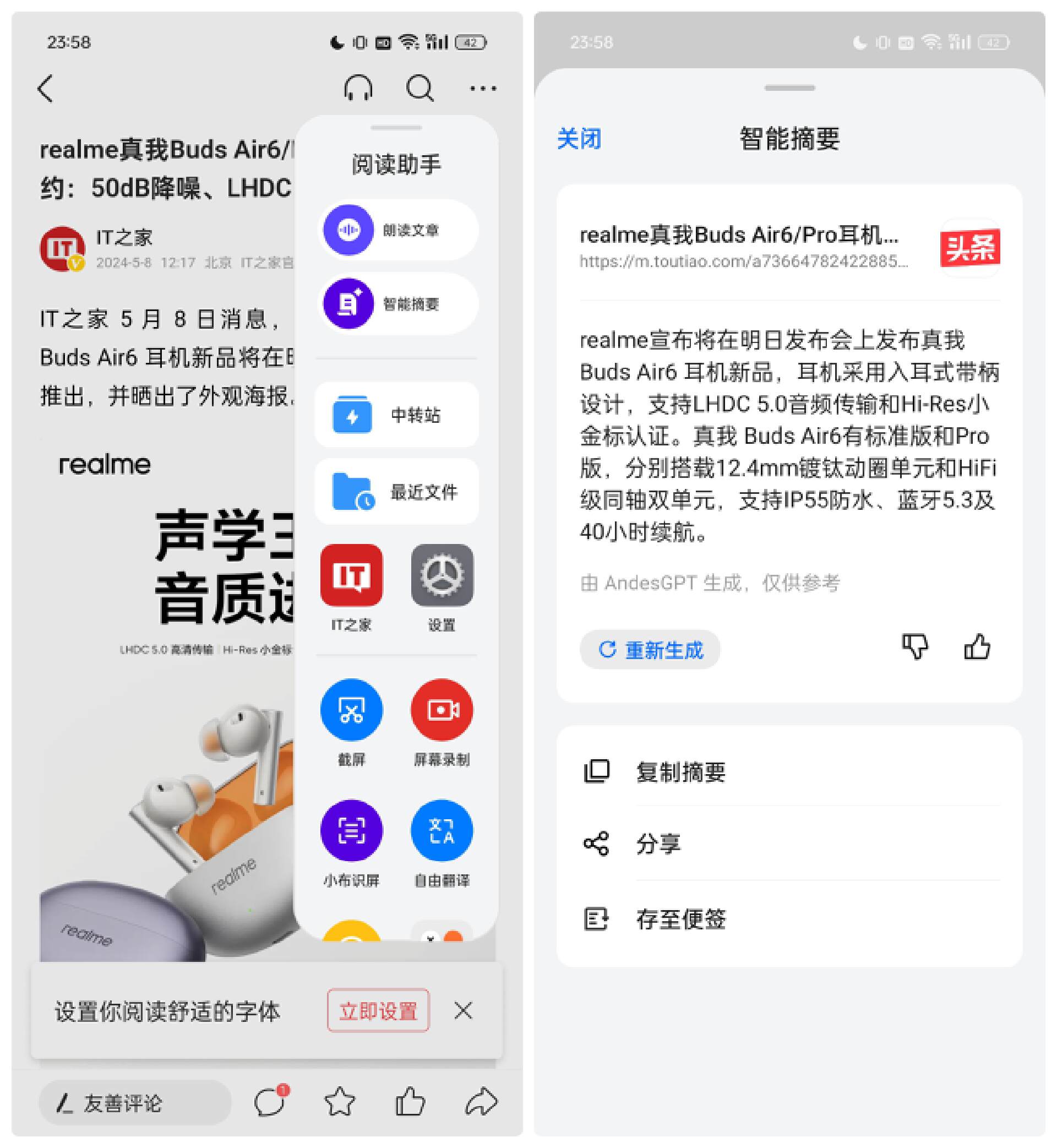This screenshot has height=1148, width=1057.
Task: Open article search
Action: [420, 89]
